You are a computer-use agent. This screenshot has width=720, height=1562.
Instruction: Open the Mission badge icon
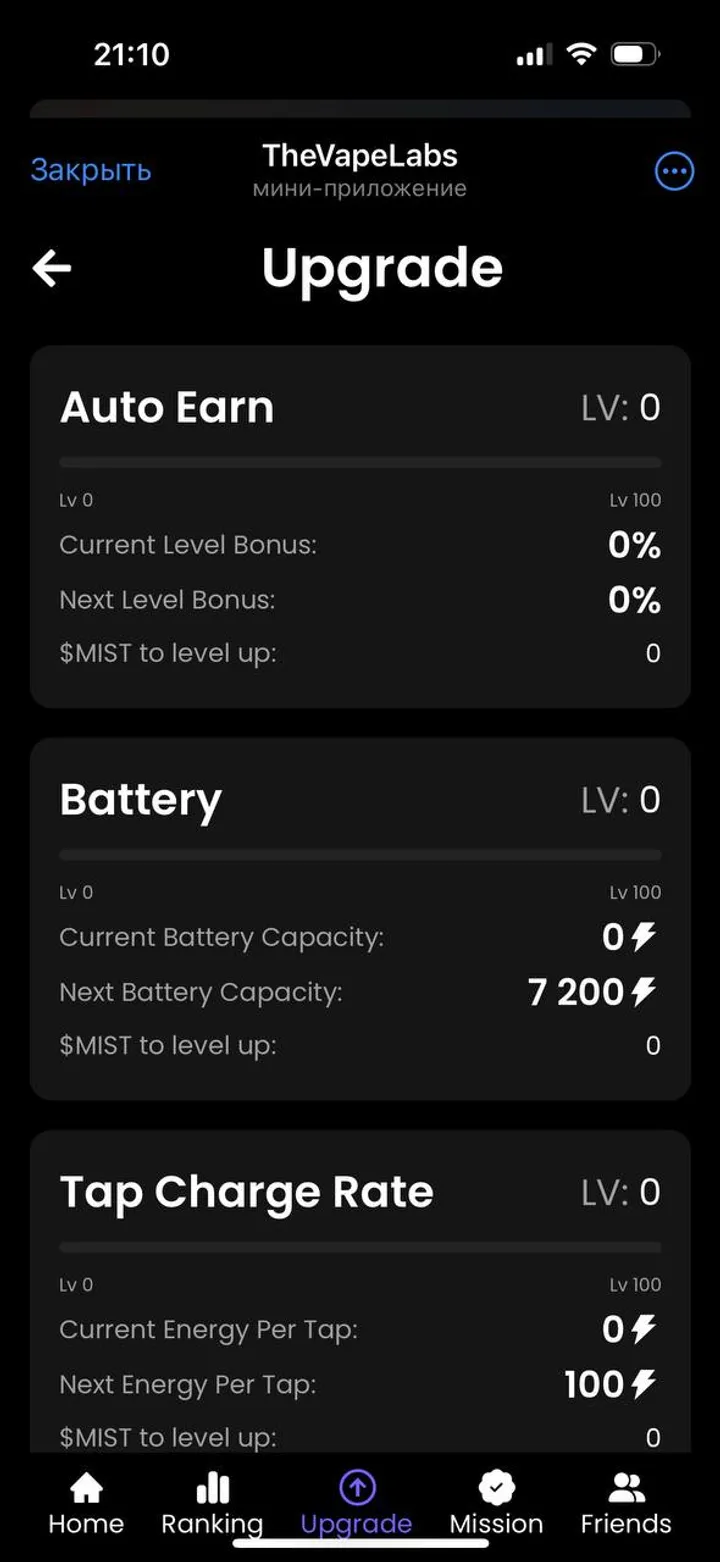496,1488
